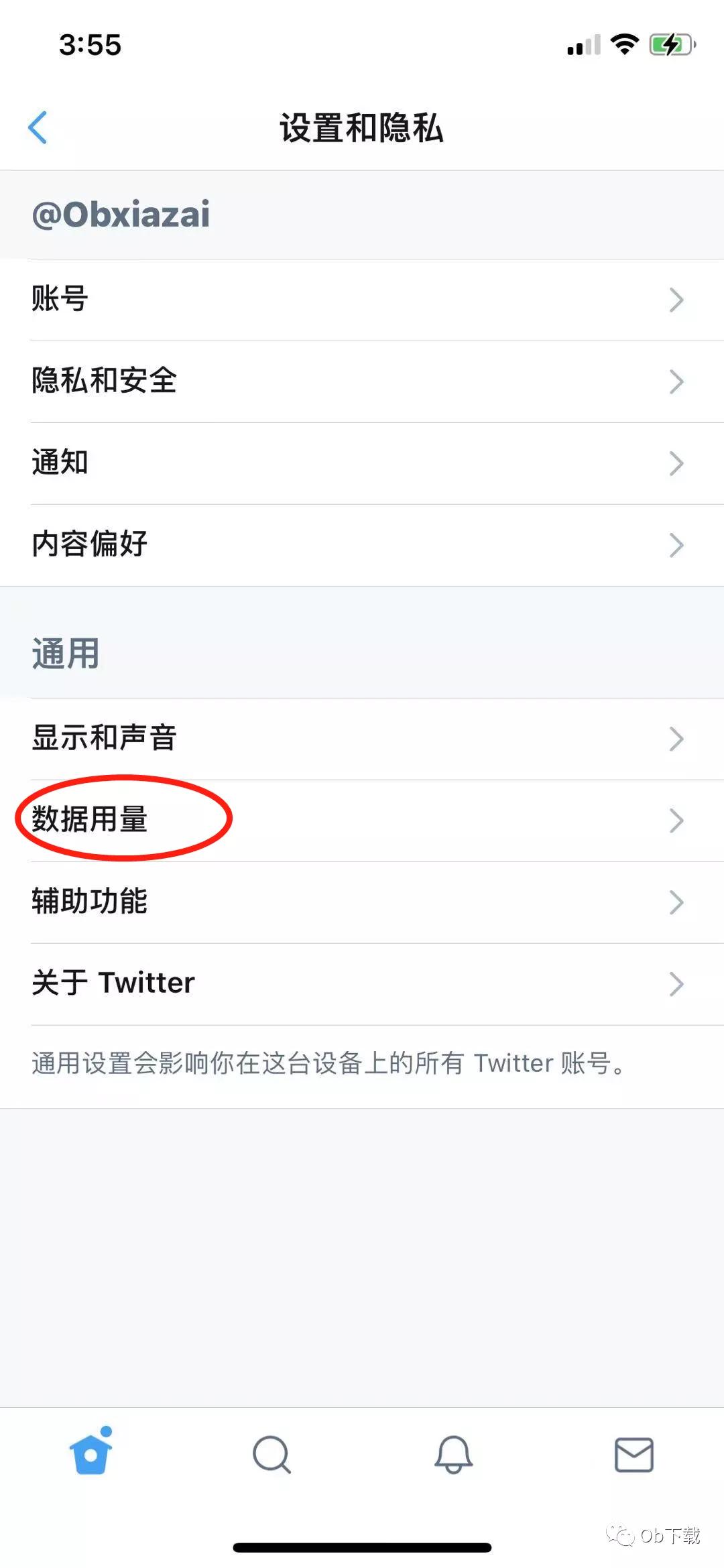Open 隐私和安全 settings

(362, 381)
